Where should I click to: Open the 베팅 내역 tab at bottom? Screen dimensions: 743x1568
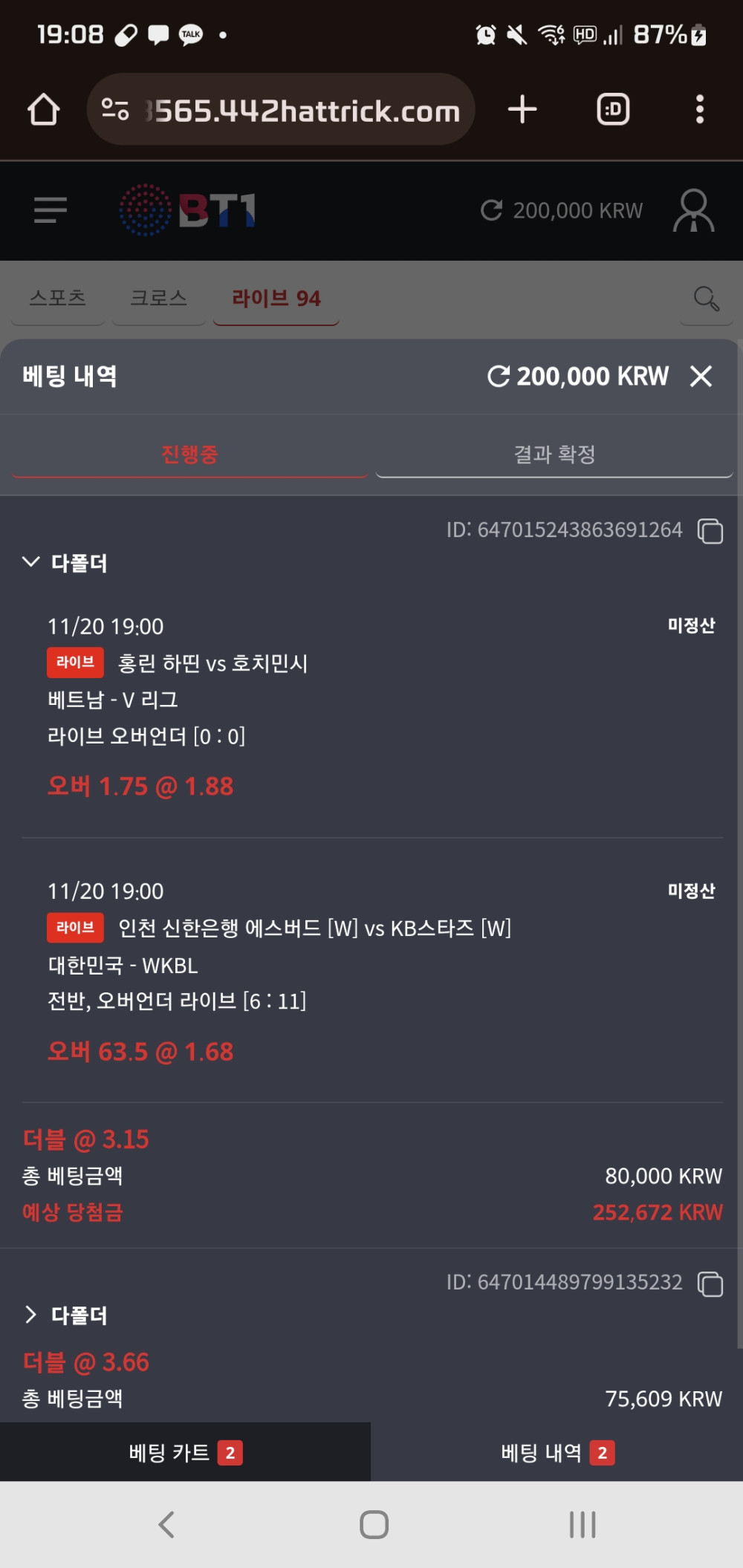click(557, 1453)
